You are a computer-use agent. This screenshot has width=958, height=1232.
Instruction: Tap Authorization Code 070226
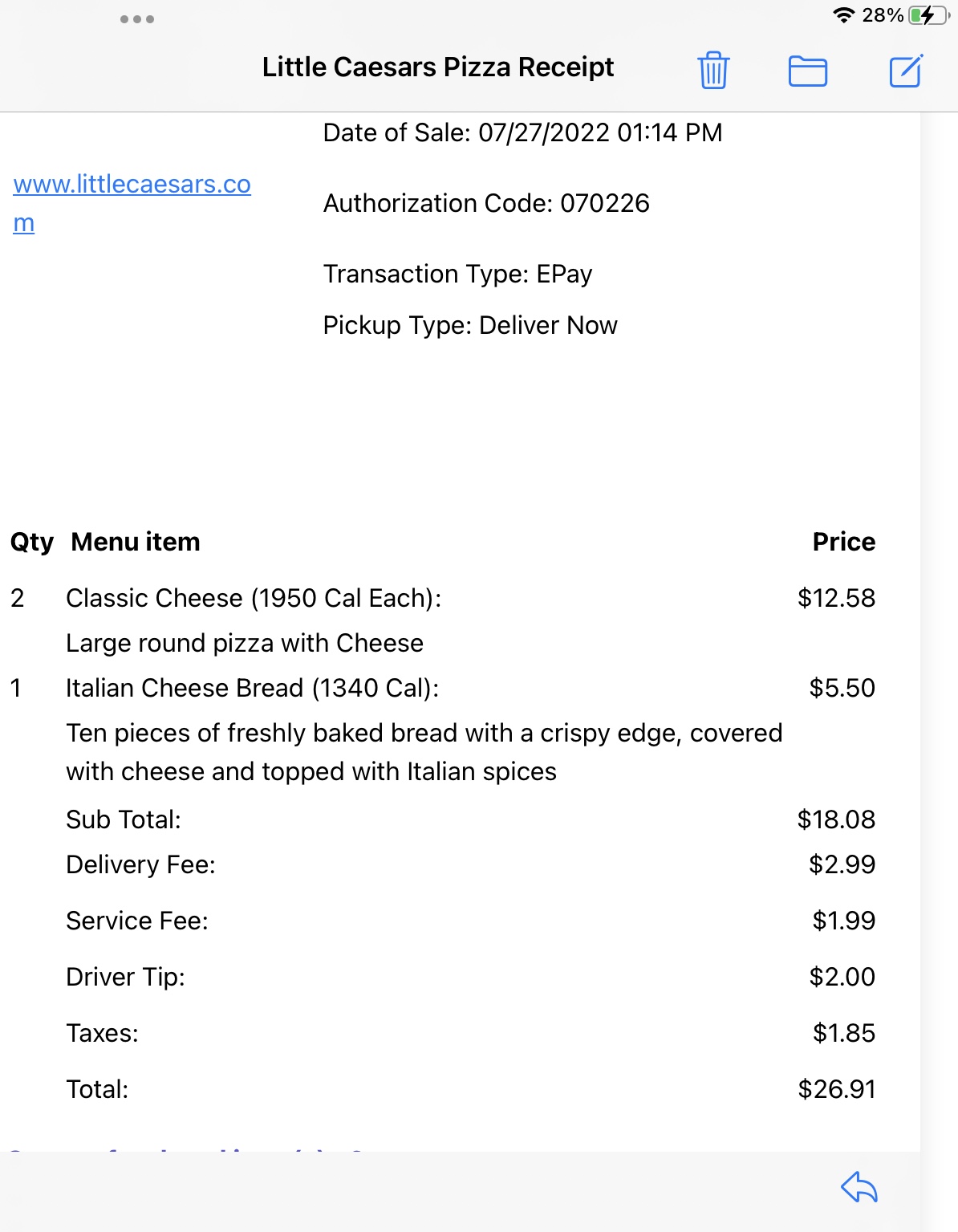pos(486,204)
